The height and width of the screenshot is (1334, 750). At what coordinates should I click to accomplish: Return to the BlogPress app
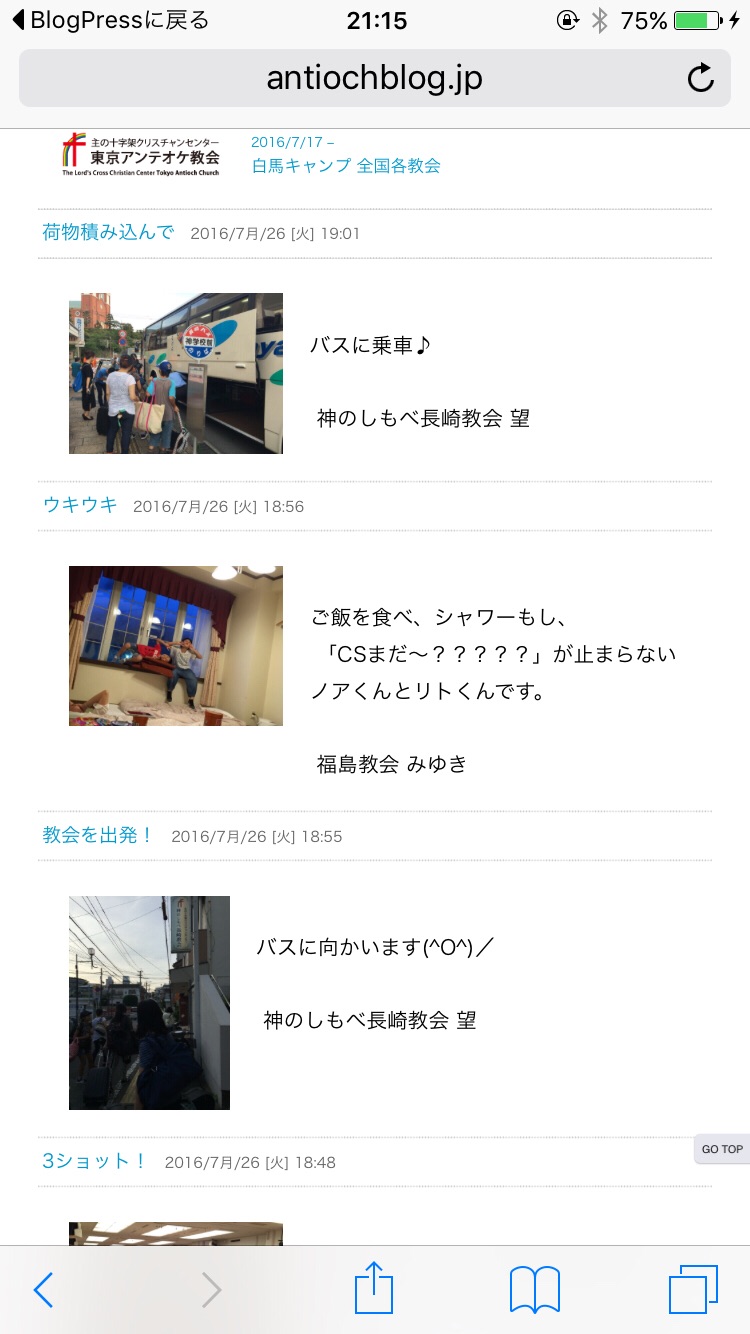point(110,20)
